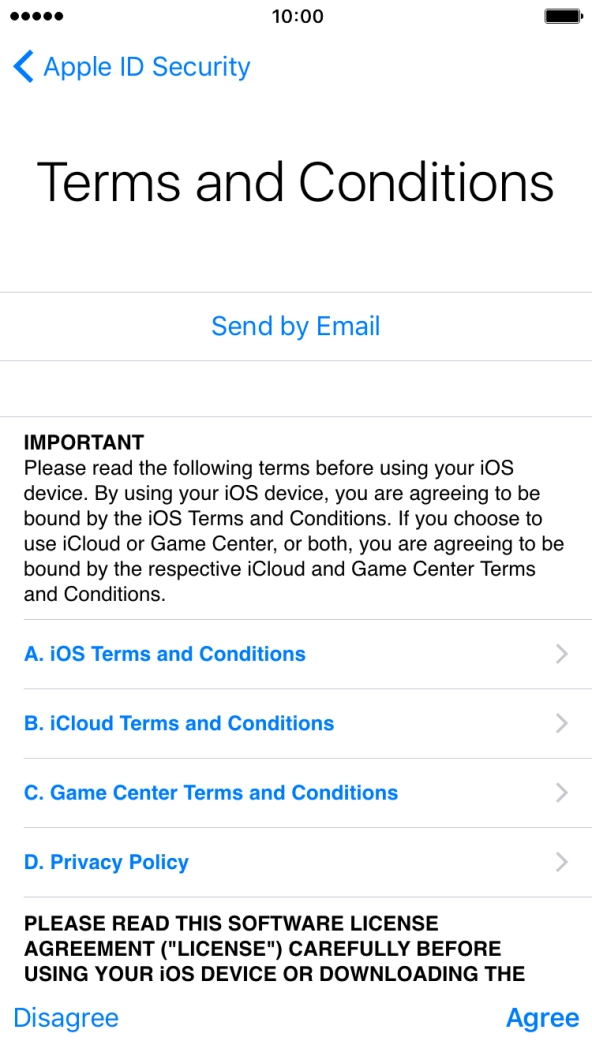Image resolution: width=592 pixels, height=1052 pixels.
Task: Go back to Apple ID Security
Action: 132,67
